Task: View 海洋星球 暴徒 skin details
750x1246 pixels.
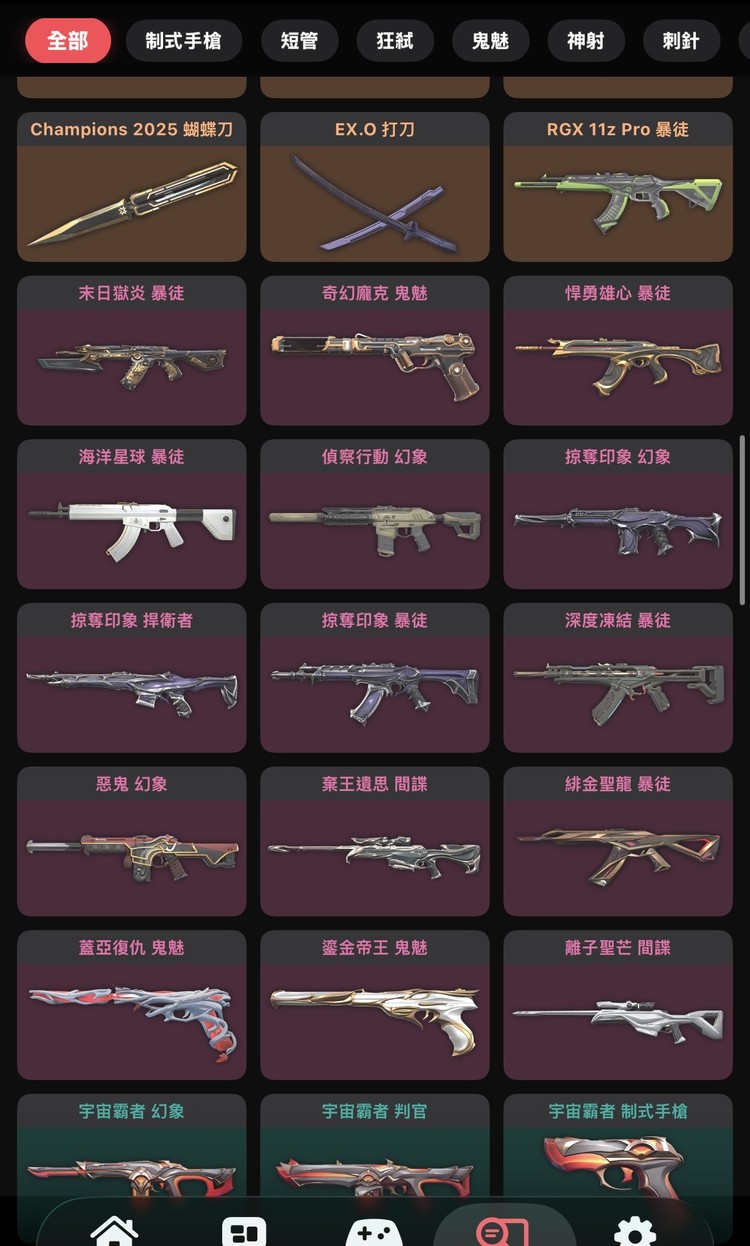Action: [x=132, y=514]
